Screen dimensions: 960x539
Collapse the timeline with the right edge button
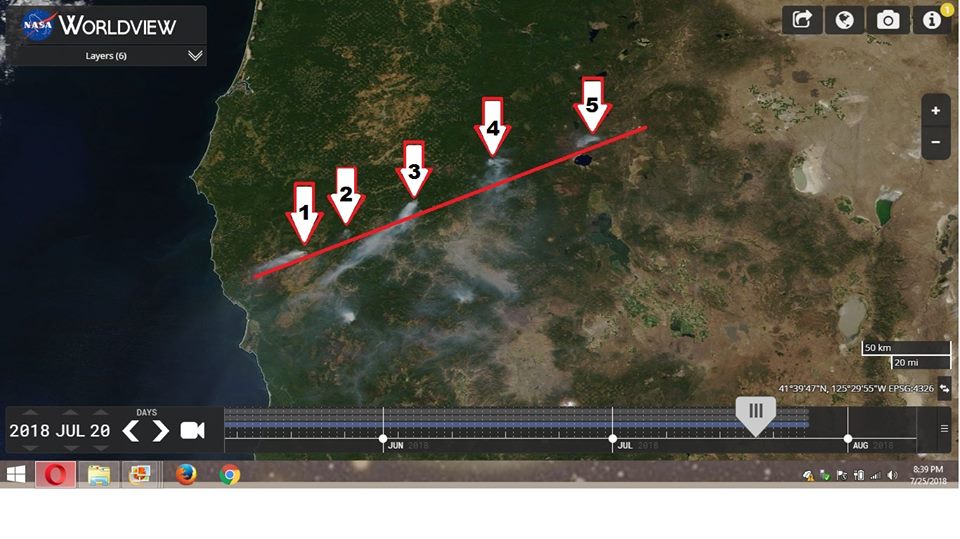[944, 429]
